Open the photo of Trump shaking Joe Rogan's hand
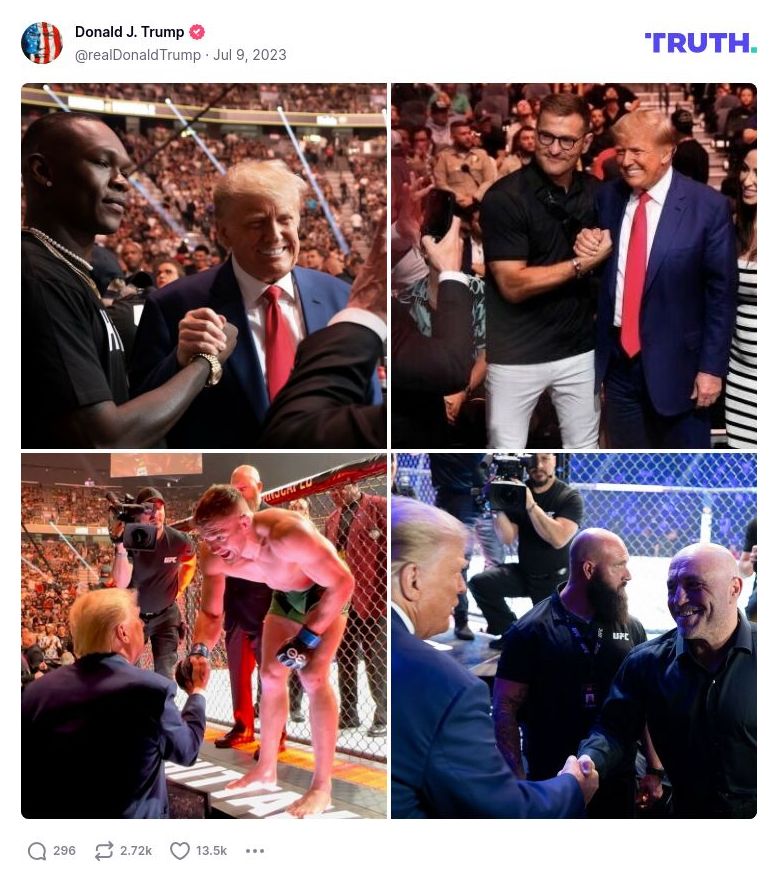This screenshot has width=778, height=881. (x=573, y=635)
